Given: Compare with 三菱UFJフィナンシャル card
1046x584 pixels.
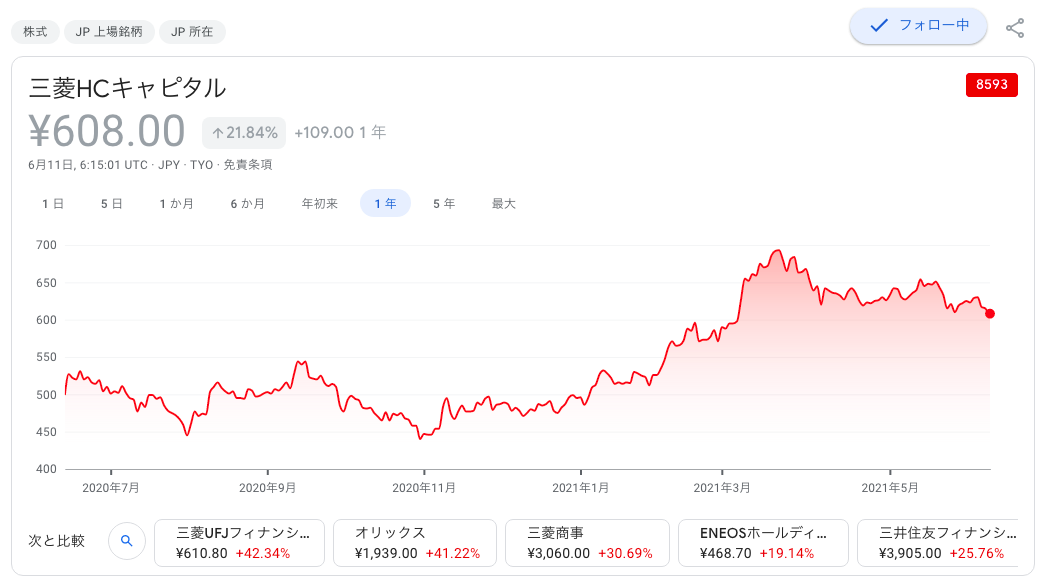Looking at the screenshot, I should [240, 543].
